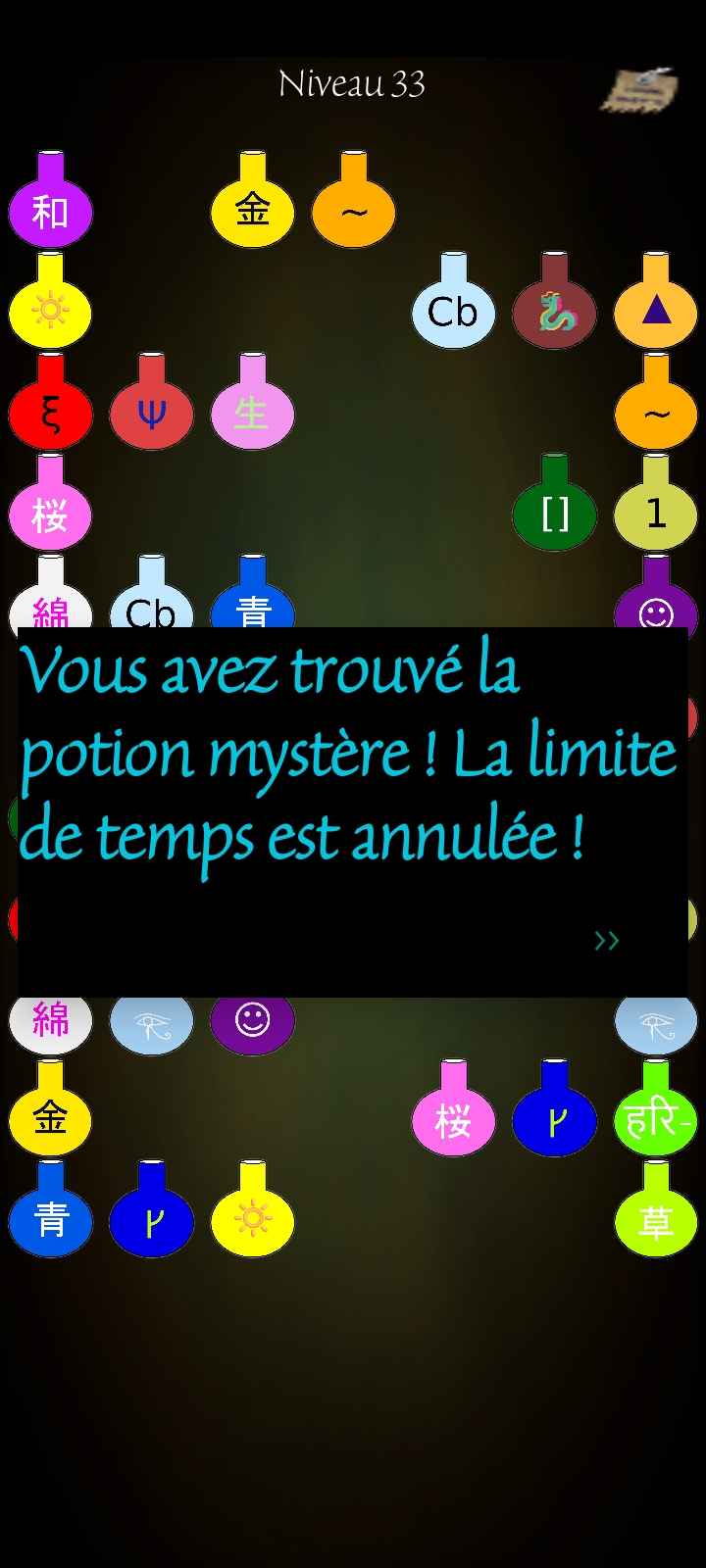Choose the pink 生 potion

pos(252,412)
